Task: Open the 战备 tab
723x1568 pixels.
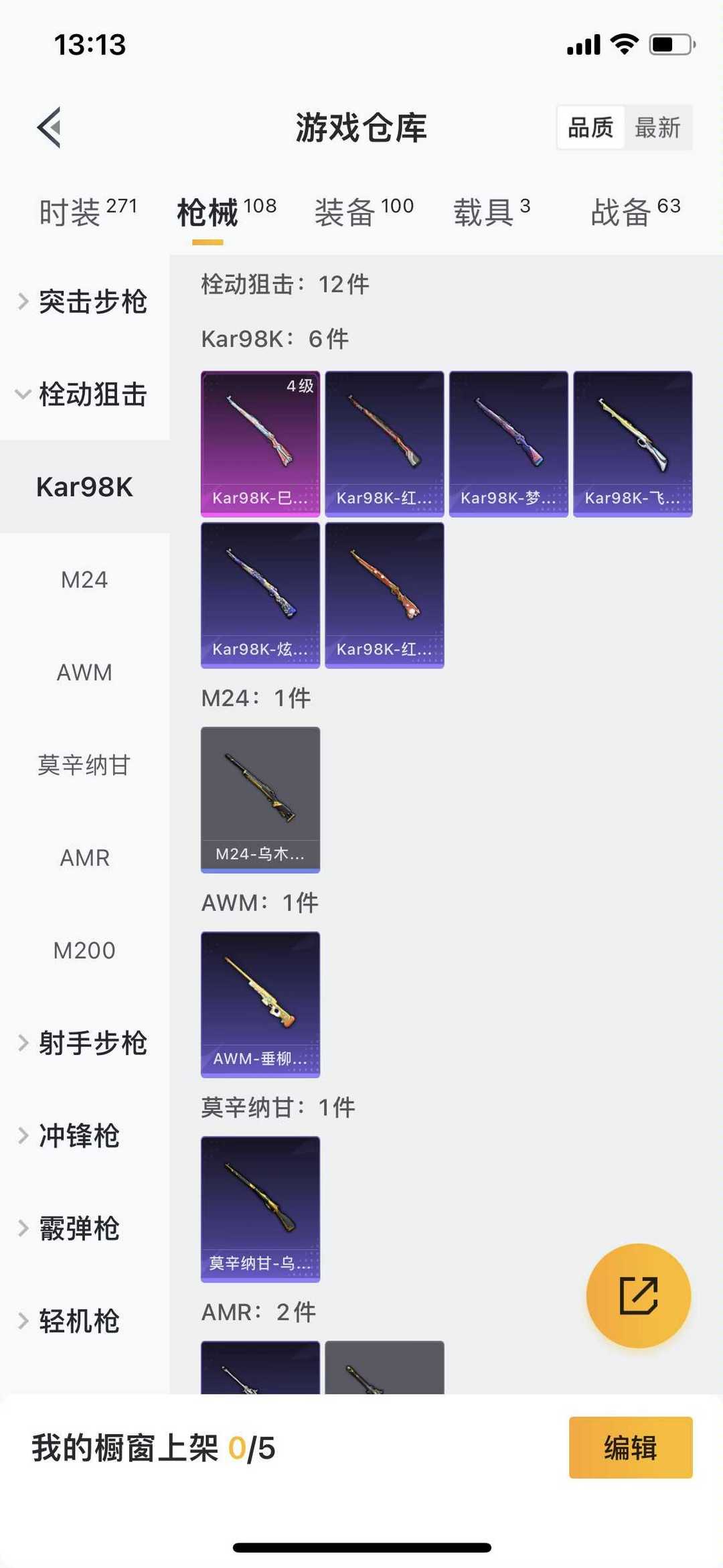Action: [635, 212]
